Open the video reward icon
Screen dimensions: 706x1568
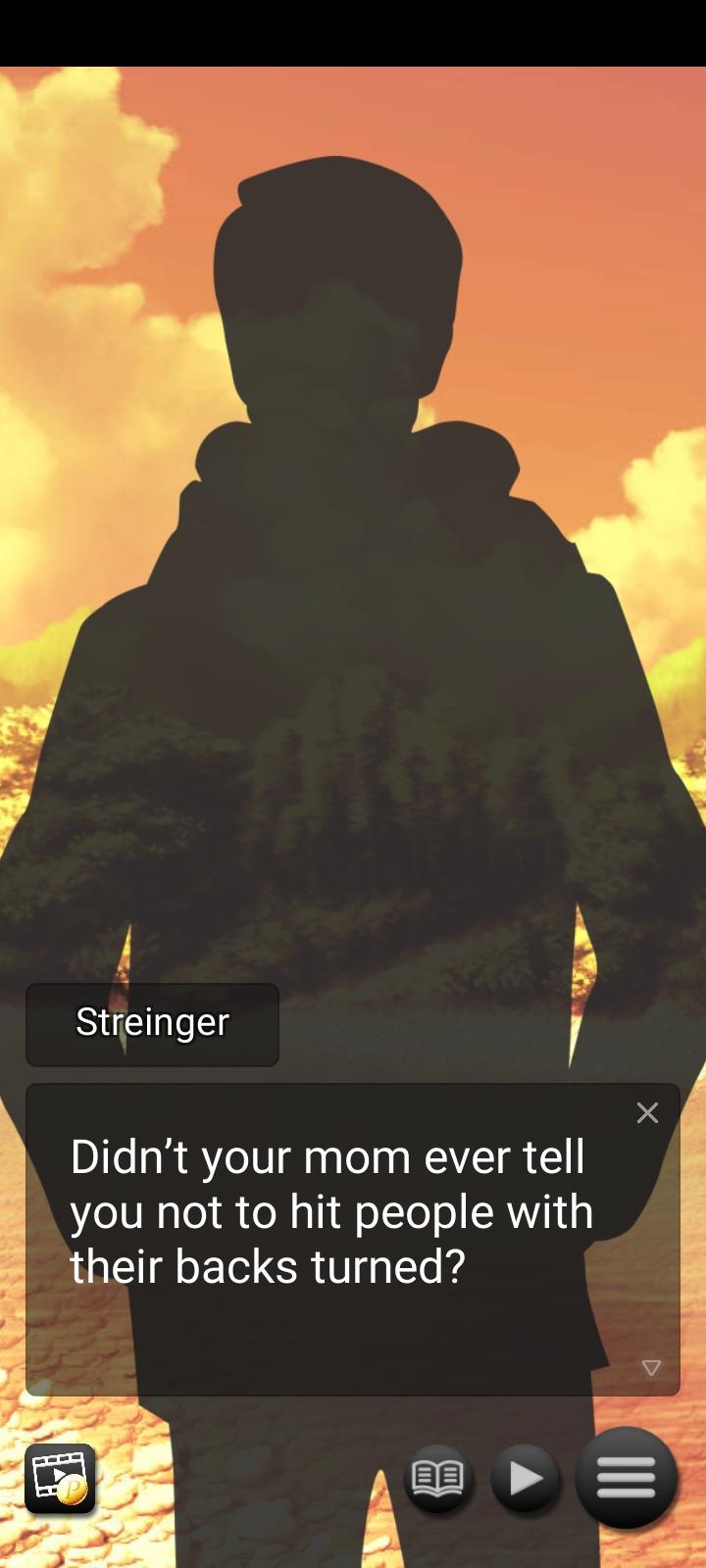[60, 1478]
